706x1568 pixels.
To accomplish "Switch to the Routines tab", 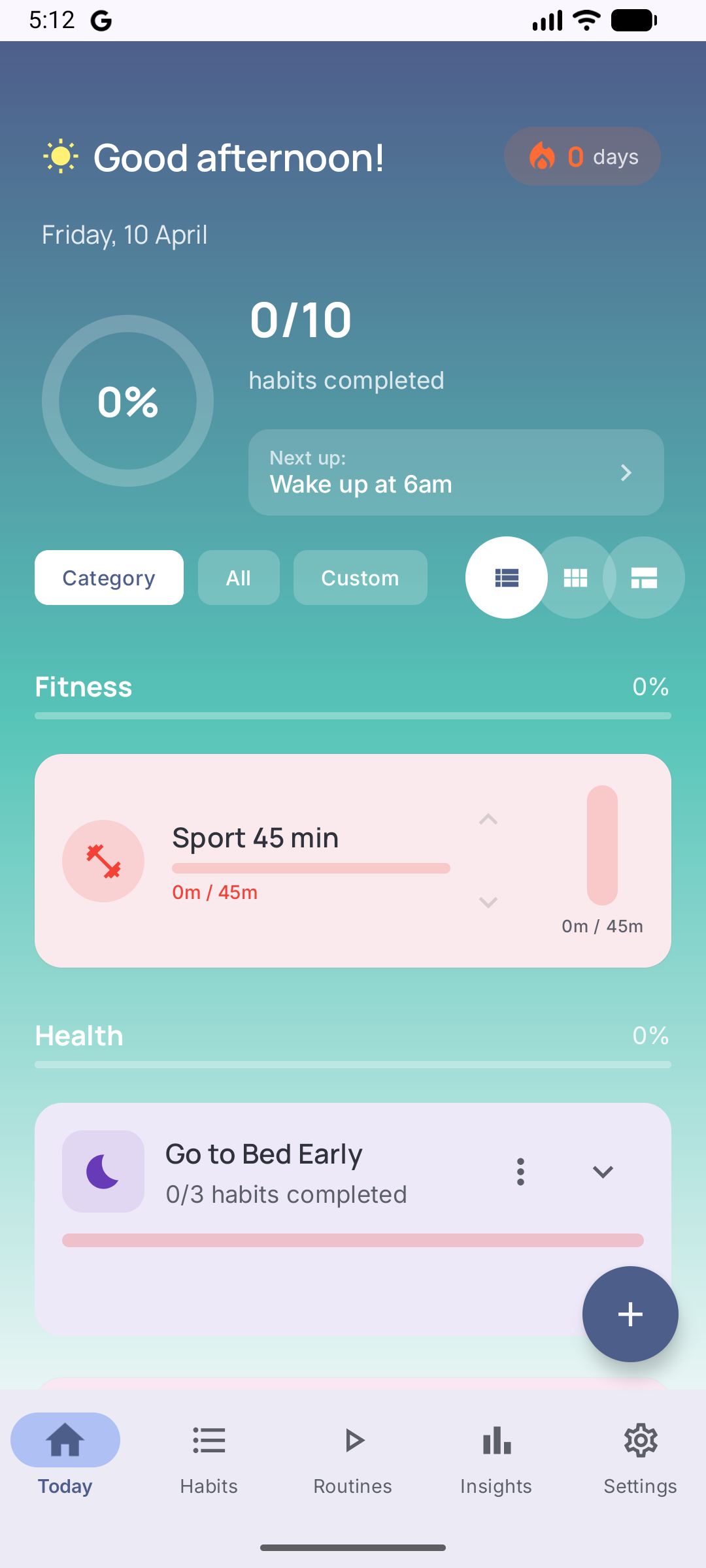I will coord(353,1454).
